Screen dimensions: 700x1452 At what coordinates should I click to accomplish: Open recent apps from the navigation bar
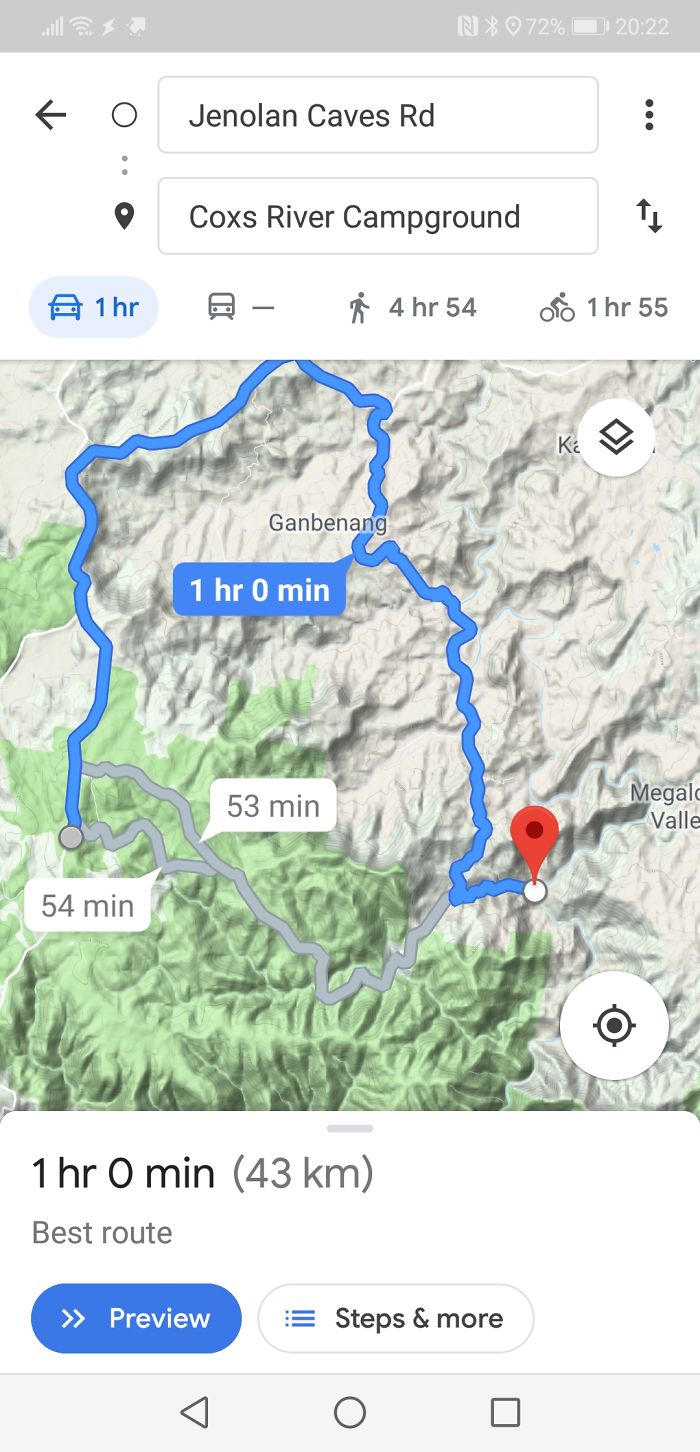(505, 1412)
